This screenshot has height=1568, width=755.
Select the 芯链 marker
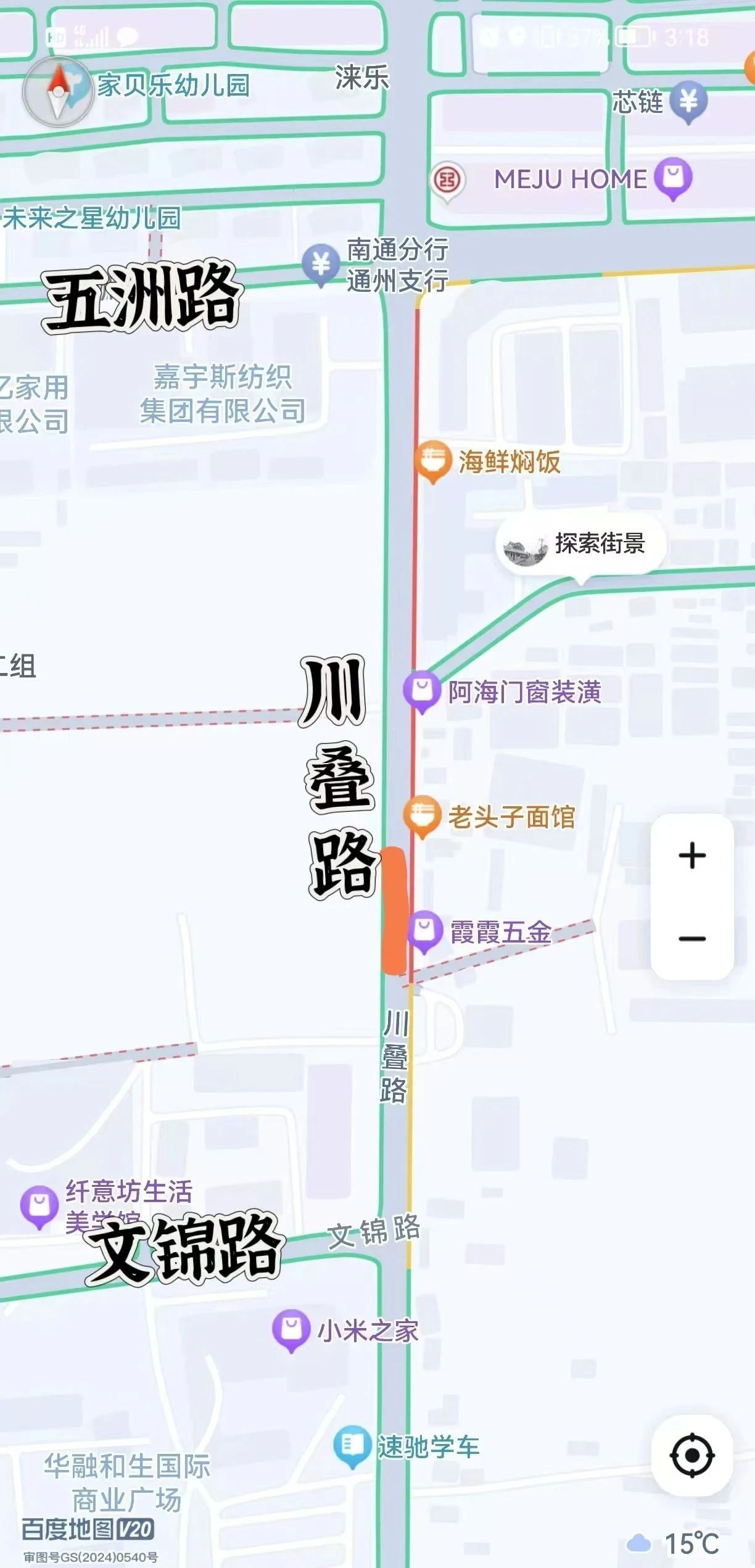(688, 101)
